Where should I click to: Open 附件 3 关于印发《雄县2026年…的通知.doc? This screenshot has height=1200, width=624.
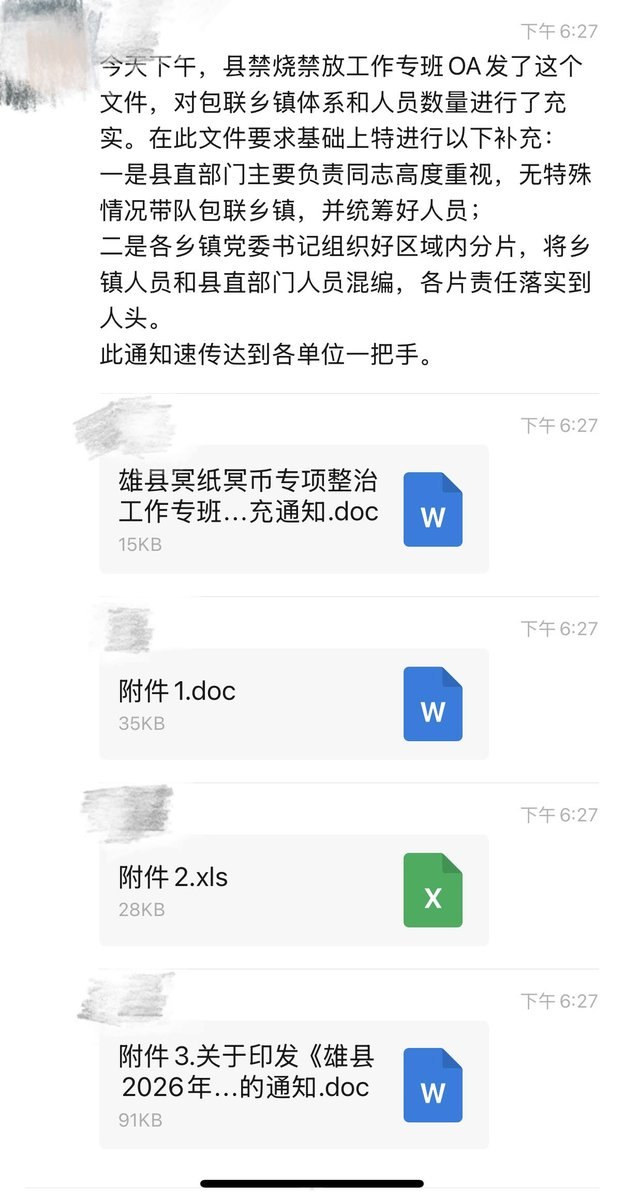[x=293, y=1084]
